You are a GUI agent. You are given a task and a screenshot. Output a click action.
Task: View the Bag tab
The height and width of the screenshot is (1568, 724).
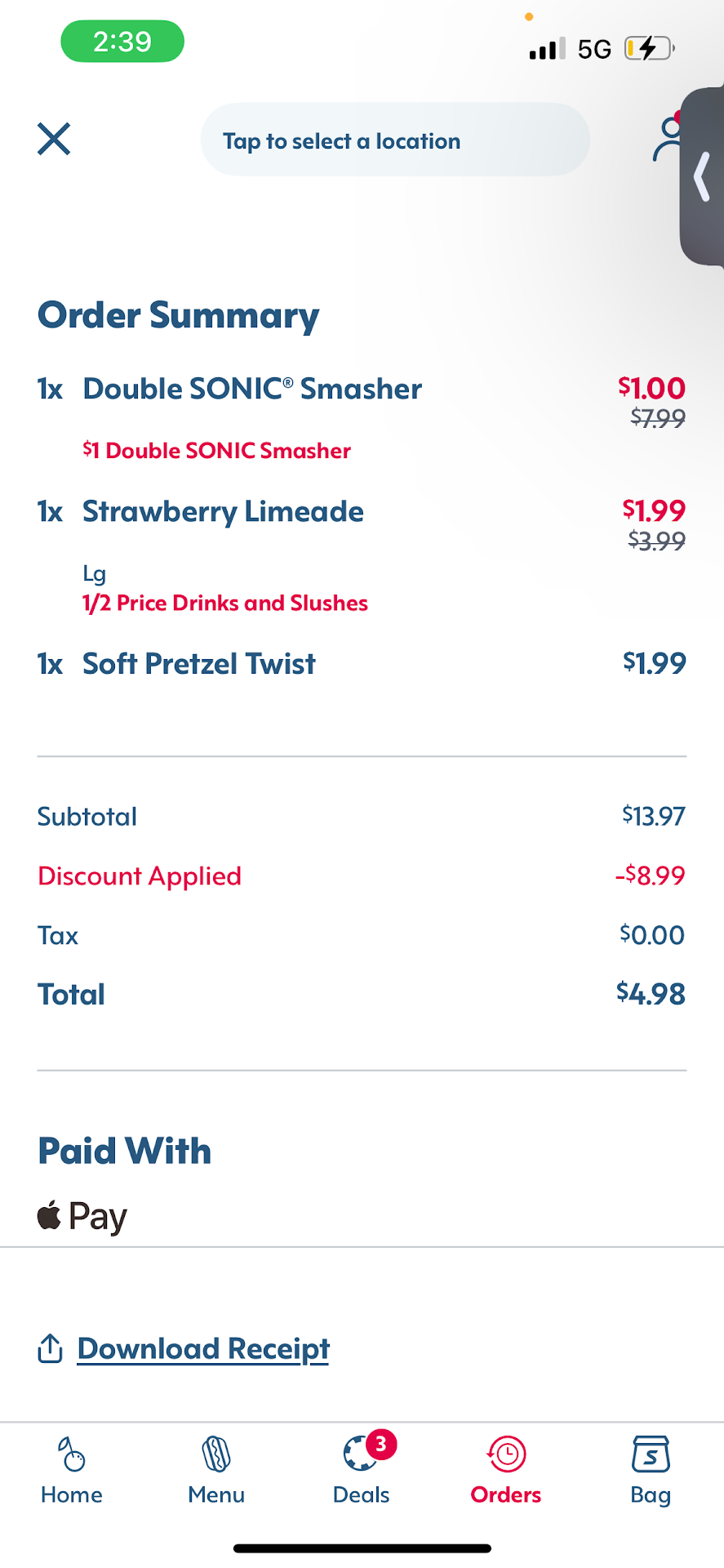[651, 1471]
